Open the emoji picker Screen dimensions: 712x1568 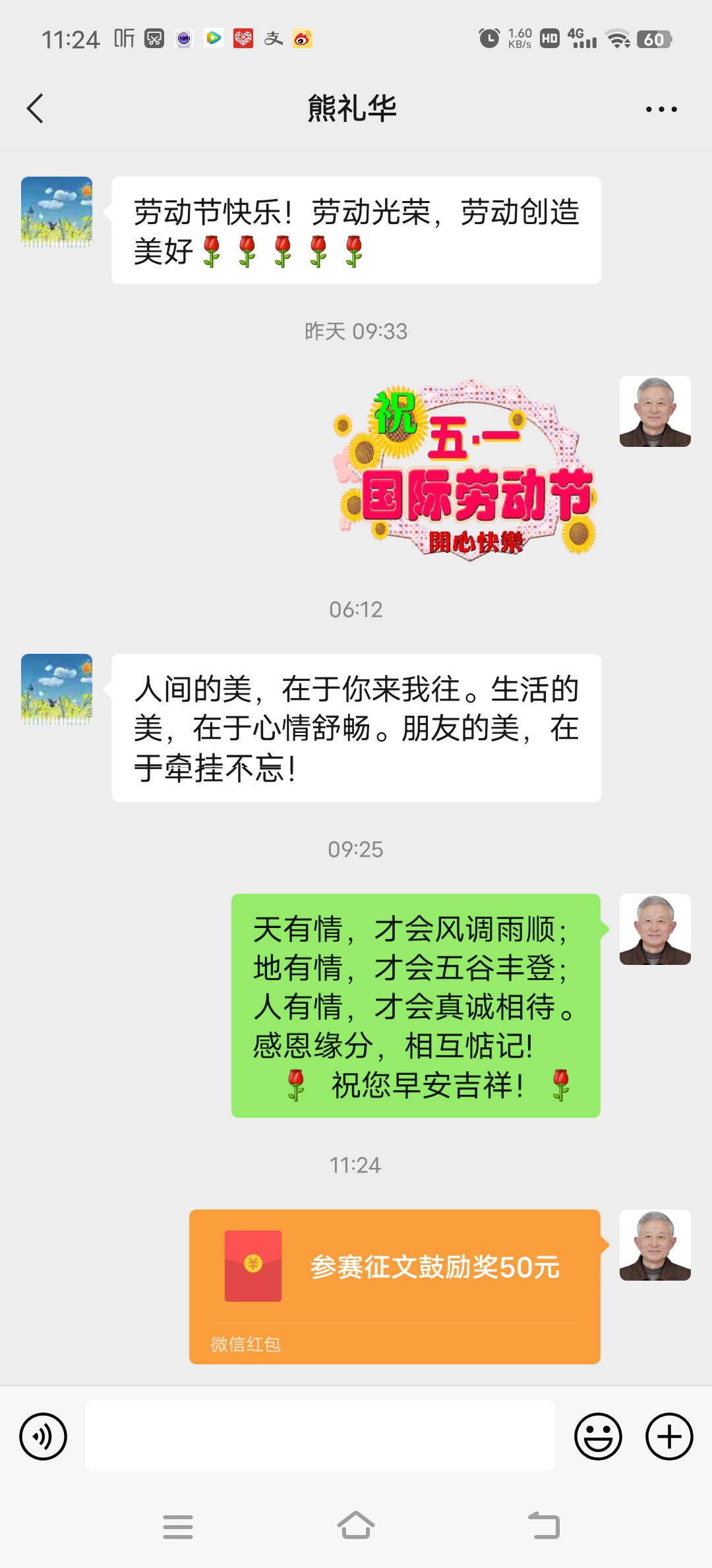[x=598, y=1436]
